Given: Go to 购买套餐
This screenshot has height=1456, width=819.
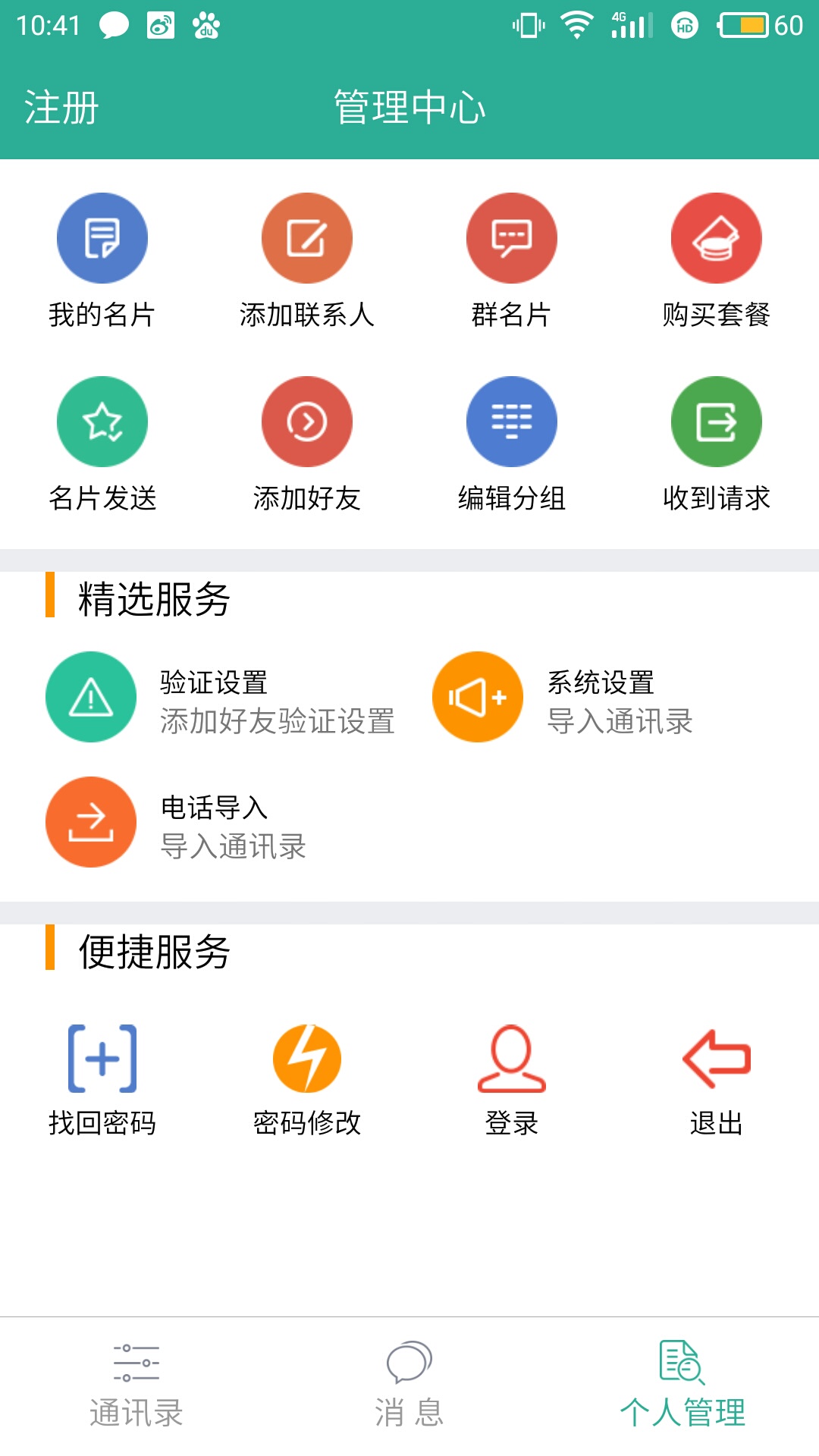Looking at the screenshot, I should point(717,261).
